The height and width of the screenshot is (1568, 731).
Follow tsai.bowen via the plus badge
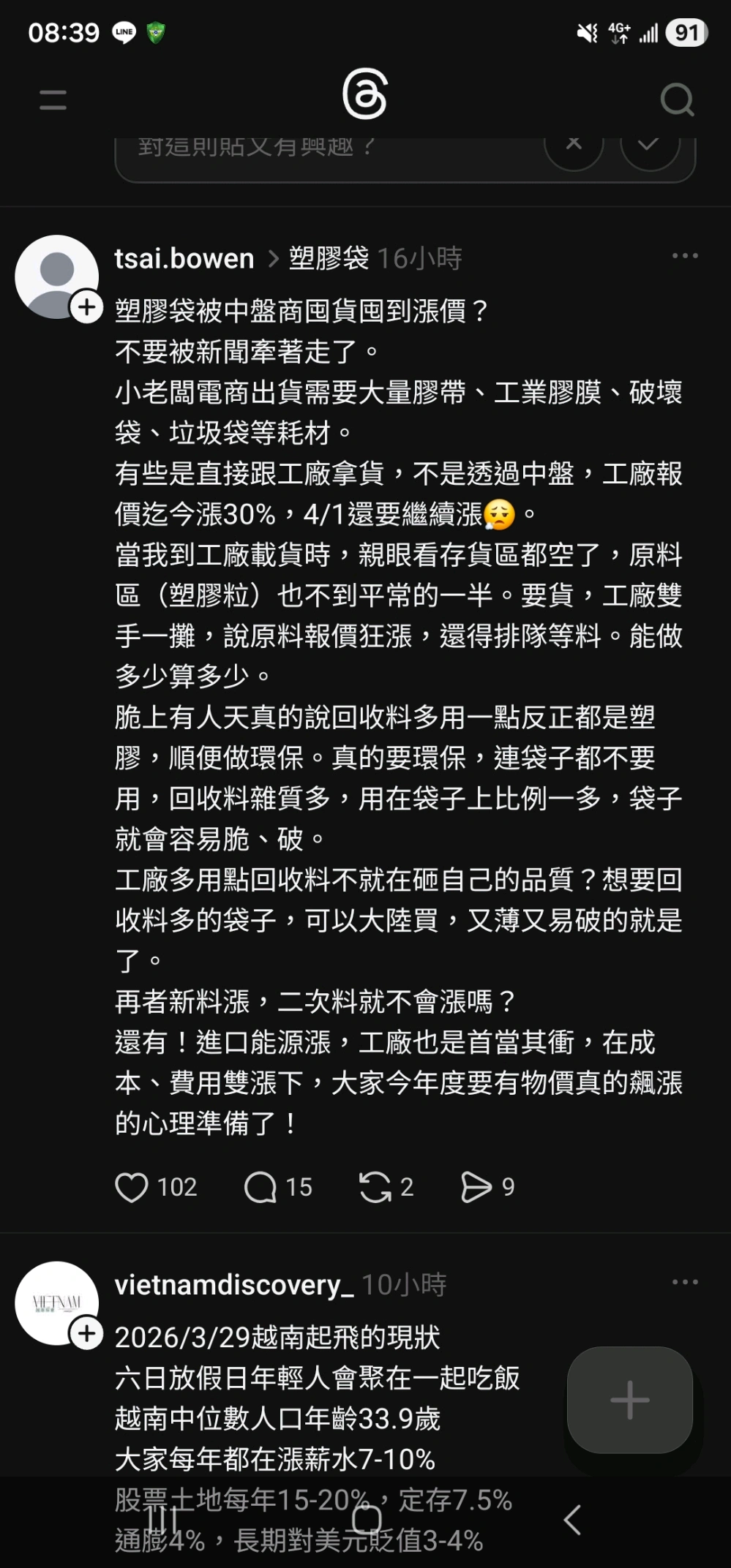point(86,307)
